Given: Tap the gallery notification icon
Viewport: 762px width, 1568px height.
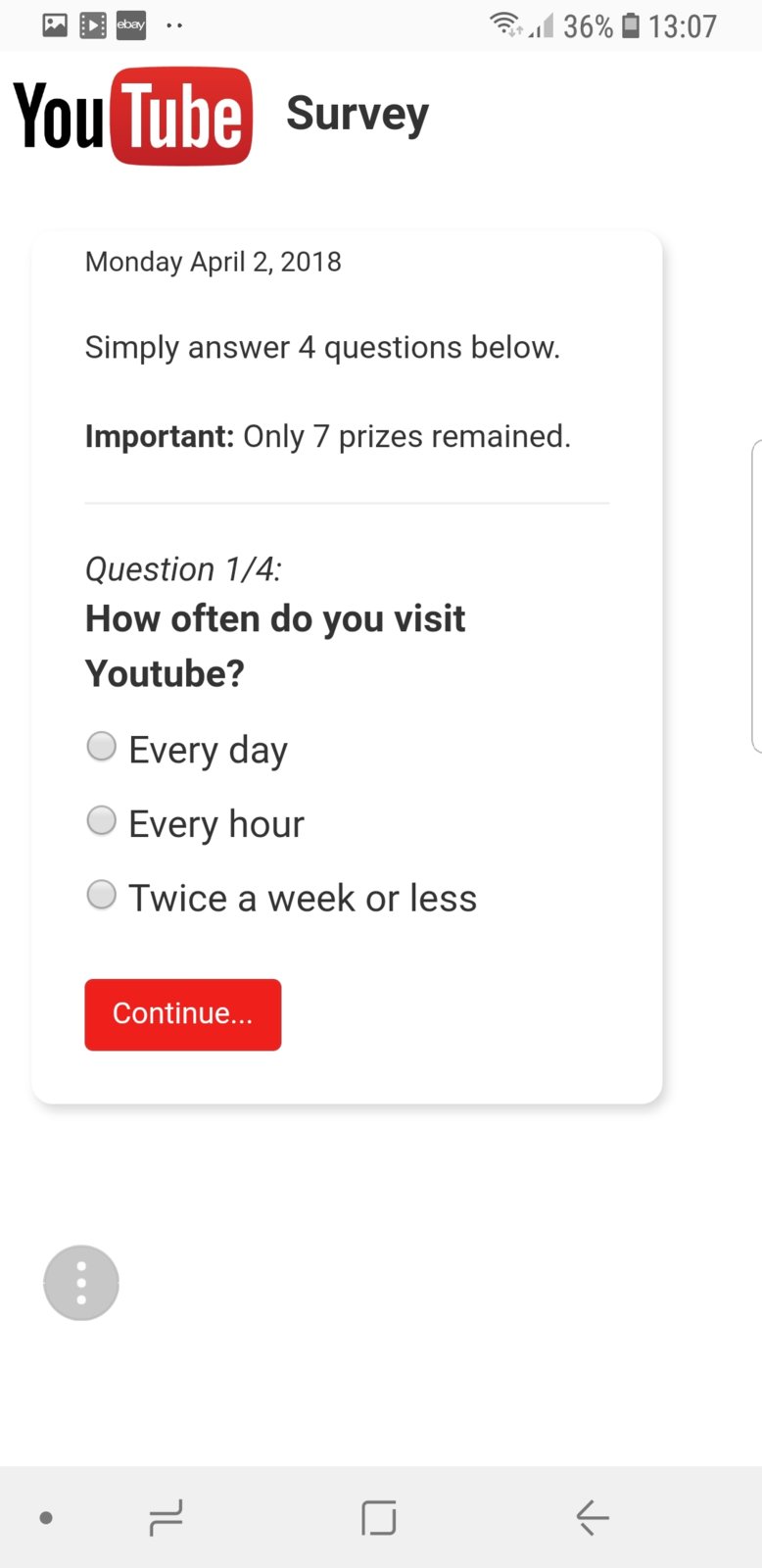Looking at the screenshot, I should [x=53, y=24].
